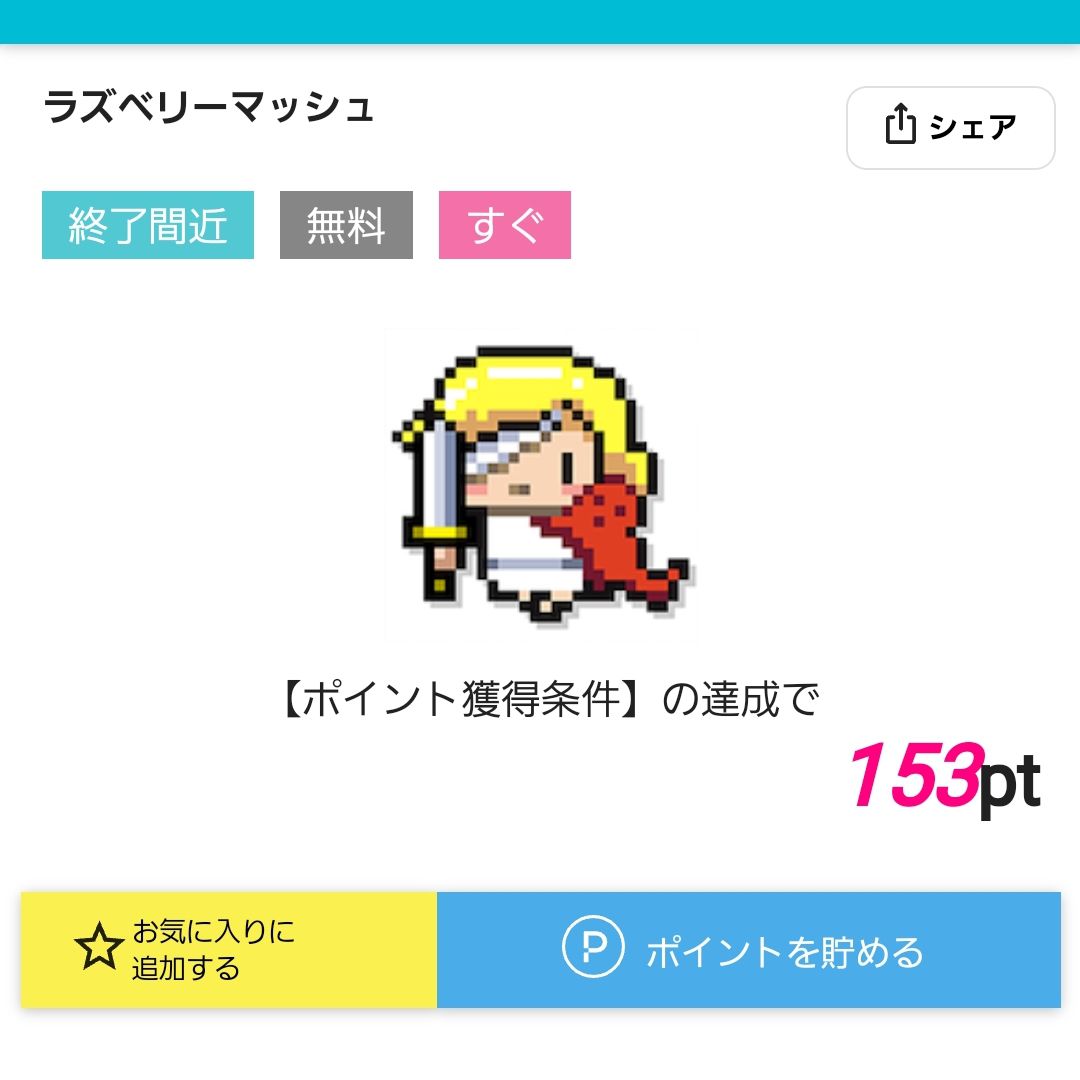Share ラズベリーマッシュ via the シェア button
Viewport: 1080px width, 1080px height.
pyautogui.click(x=950, y=128)
